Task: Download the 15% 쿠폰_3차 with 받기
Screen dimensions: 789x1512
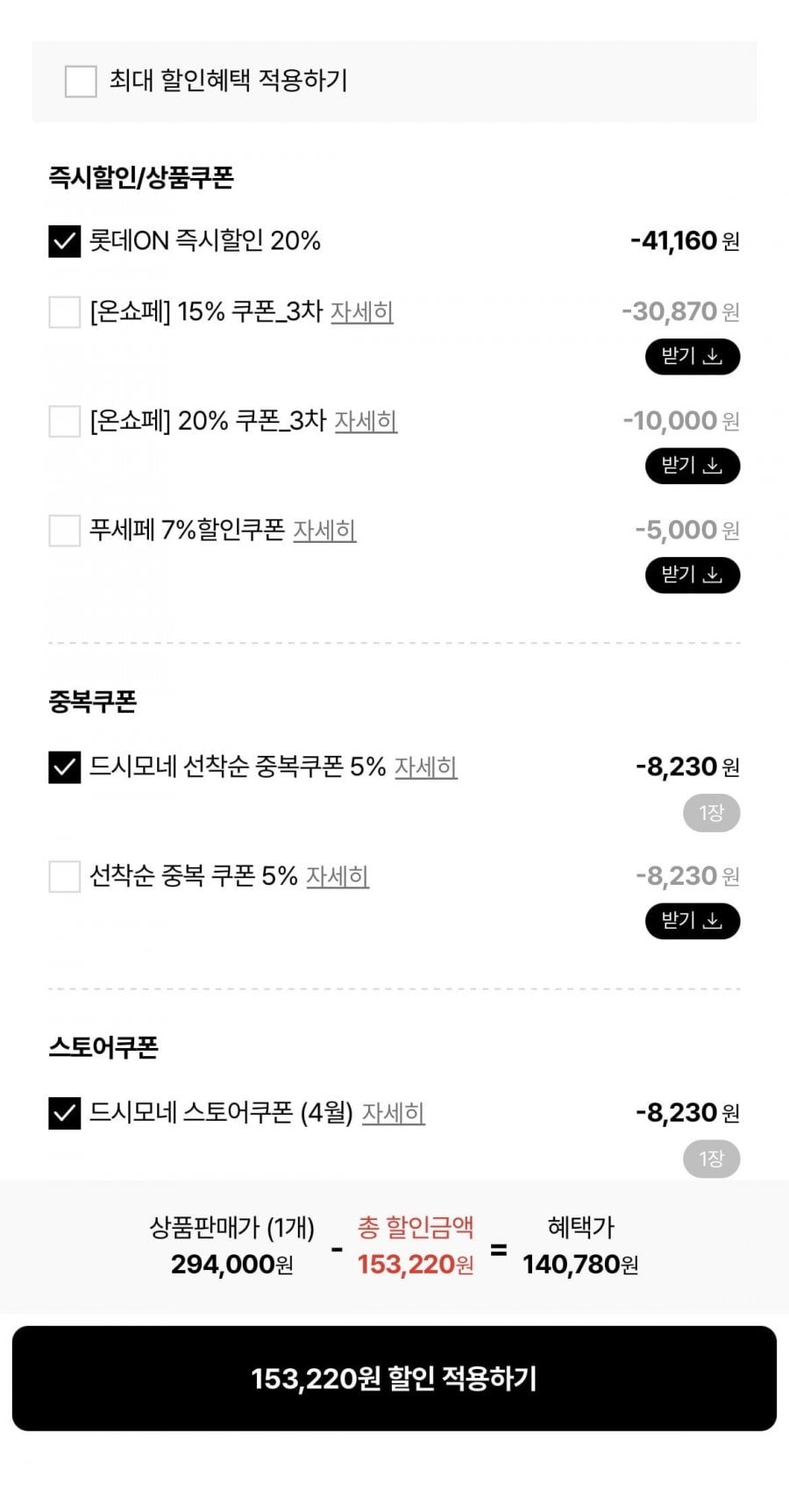Action: coord(692,357)
